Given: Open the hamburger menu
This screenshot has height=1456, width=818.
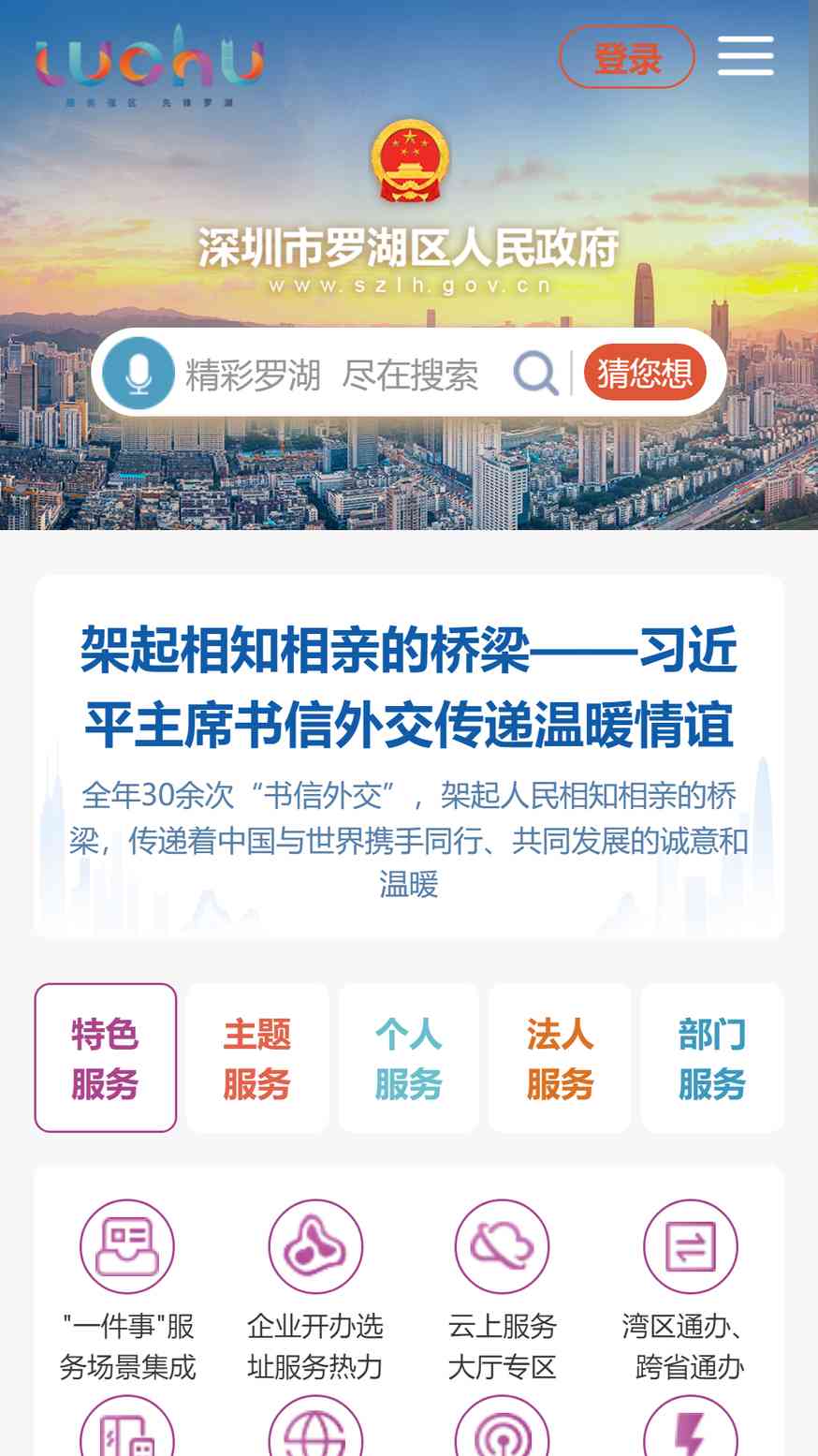Looking at the screenshot, I should pos(746,56).
